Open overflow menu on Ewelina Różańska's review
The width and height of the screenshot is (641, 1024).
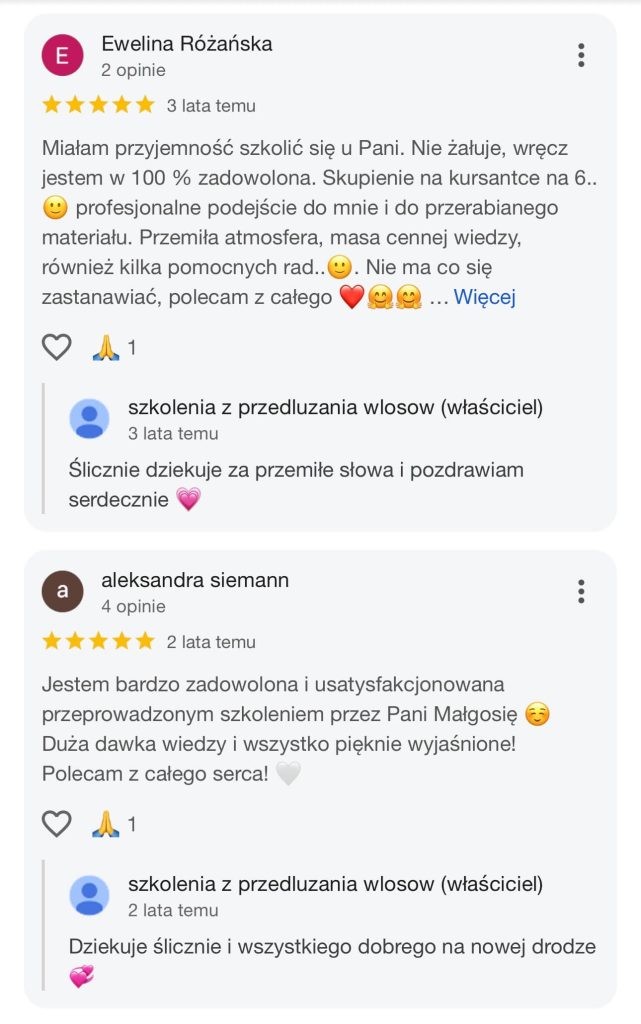(x=581, y=55)
